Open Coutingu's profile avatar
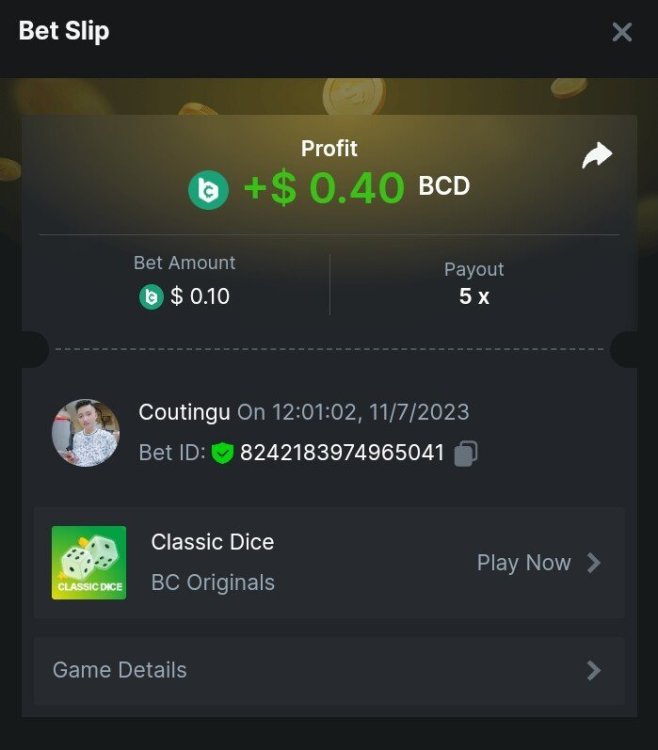 coord(86,433)
